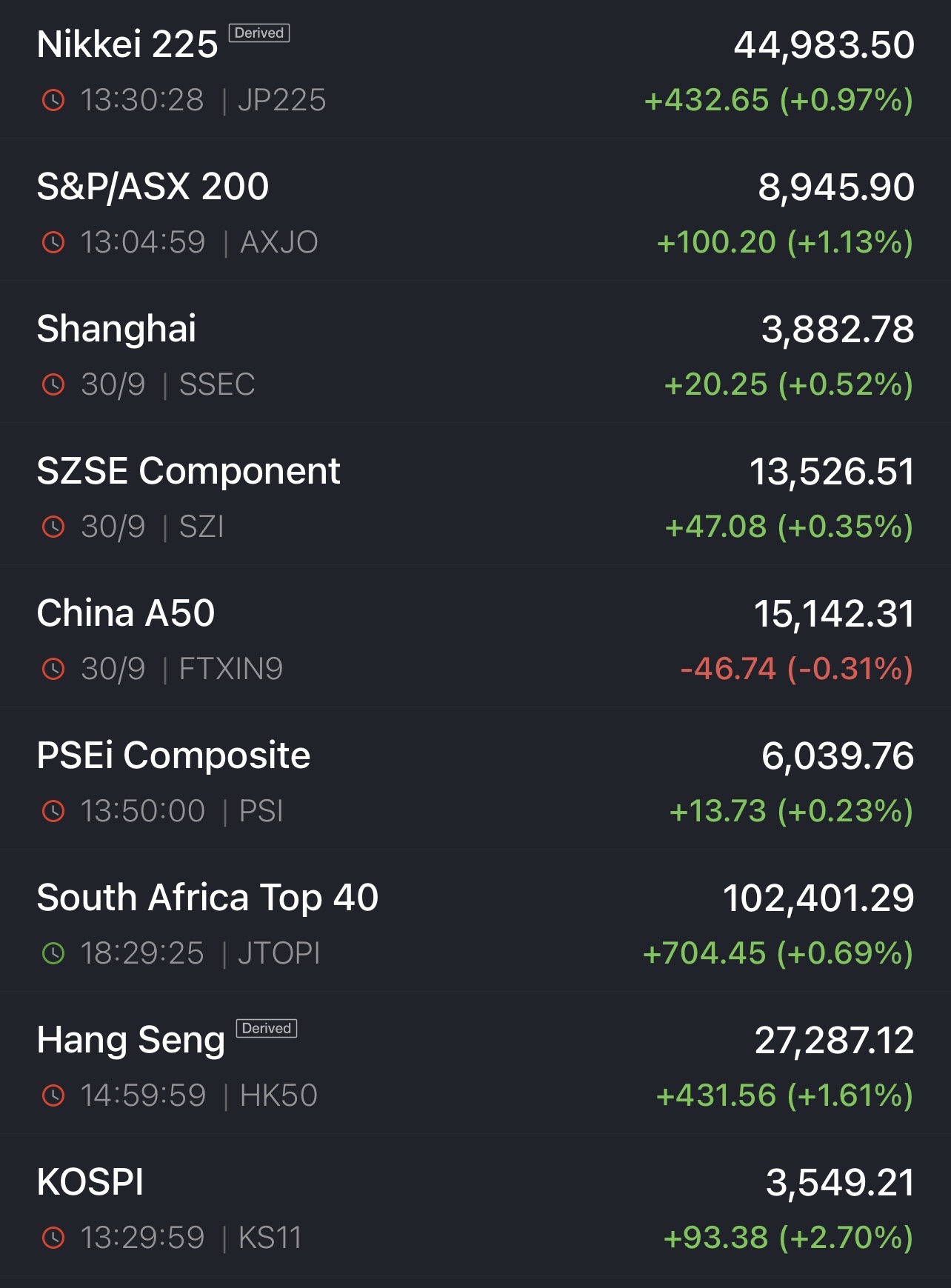Screen dimensions: 951x1288
Task: View the Hang Seng index row
Action: coord(475,1066)
